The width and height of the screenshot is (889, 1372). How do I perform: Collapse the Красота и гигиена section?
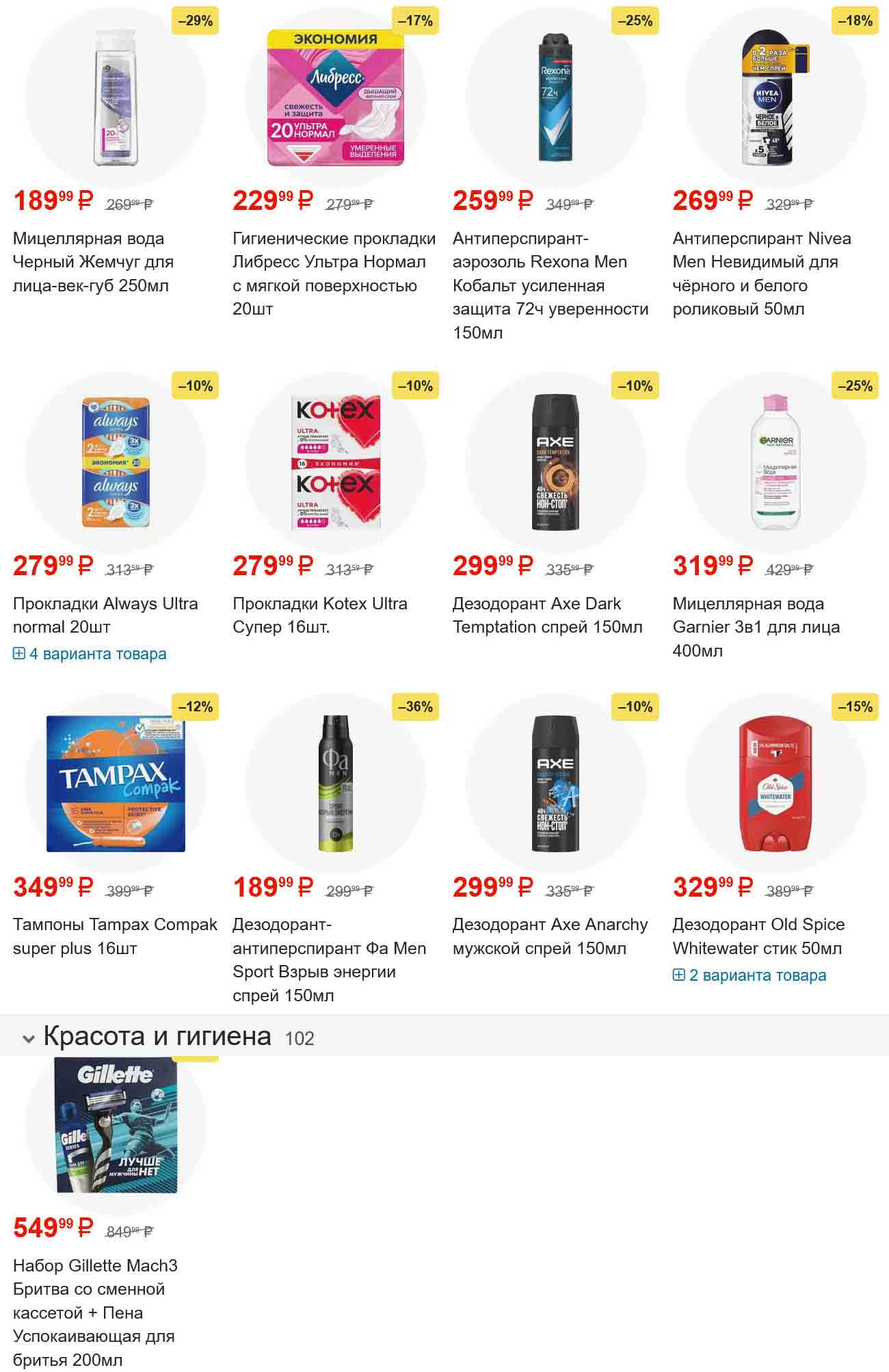pos(29,1038)
